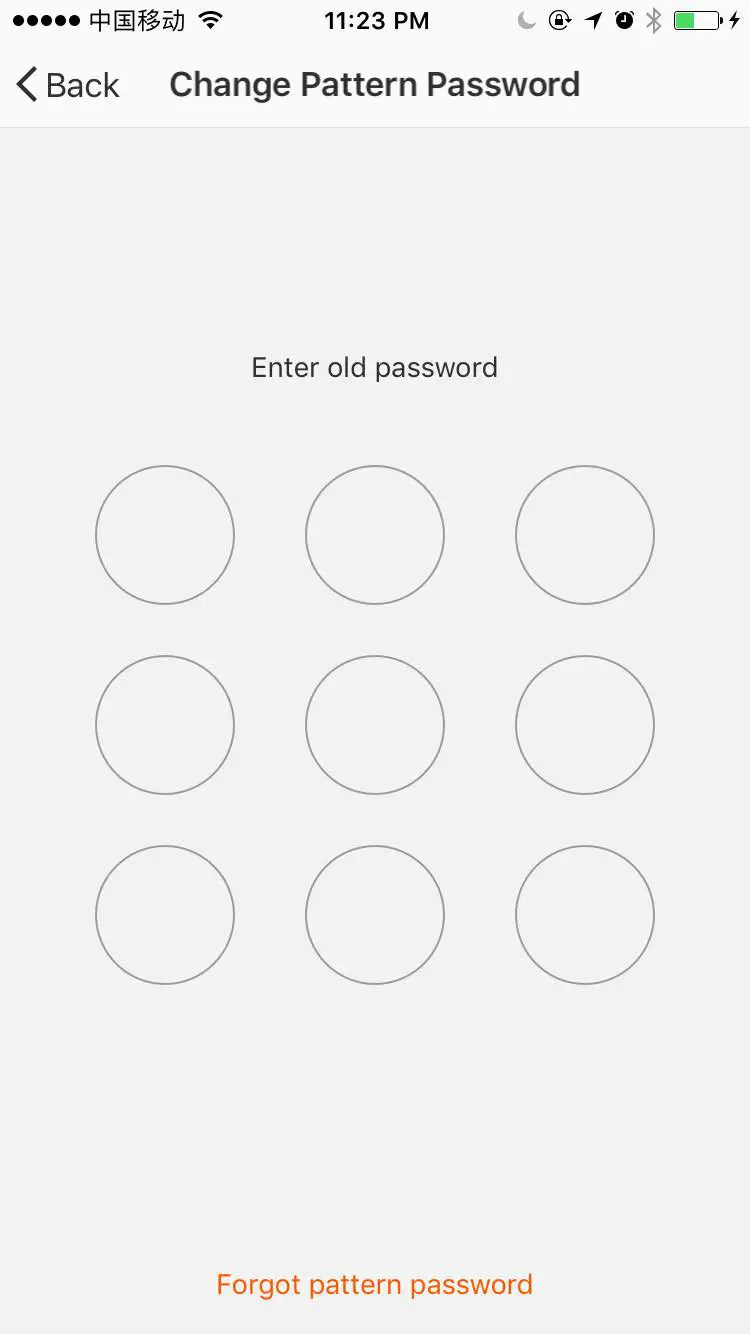750x1334 pixels.
Task: Choose the top-right pattern circle
Action: point(585,535)
